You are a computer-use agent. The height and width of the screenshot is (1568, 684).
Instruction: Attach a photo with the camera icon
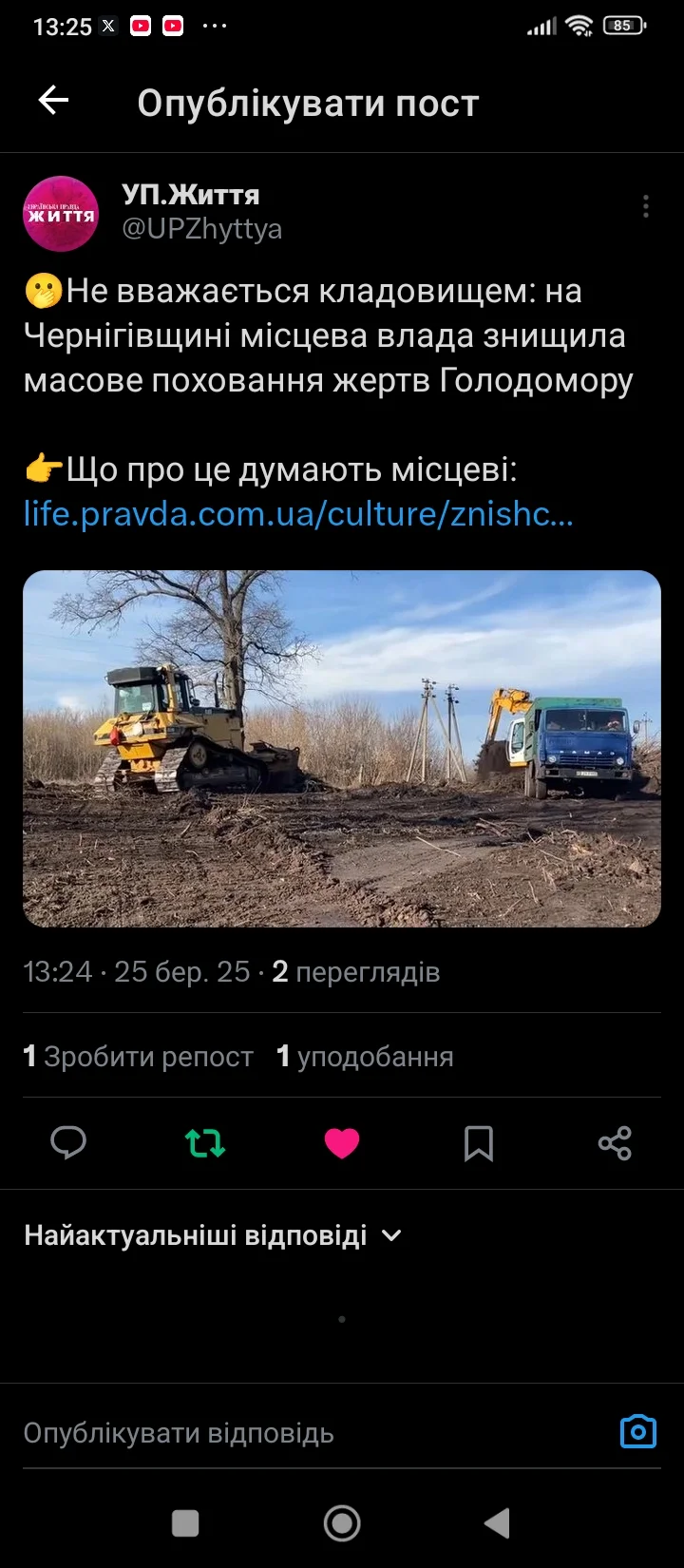pyautogui.click(x=637, y=1431)
